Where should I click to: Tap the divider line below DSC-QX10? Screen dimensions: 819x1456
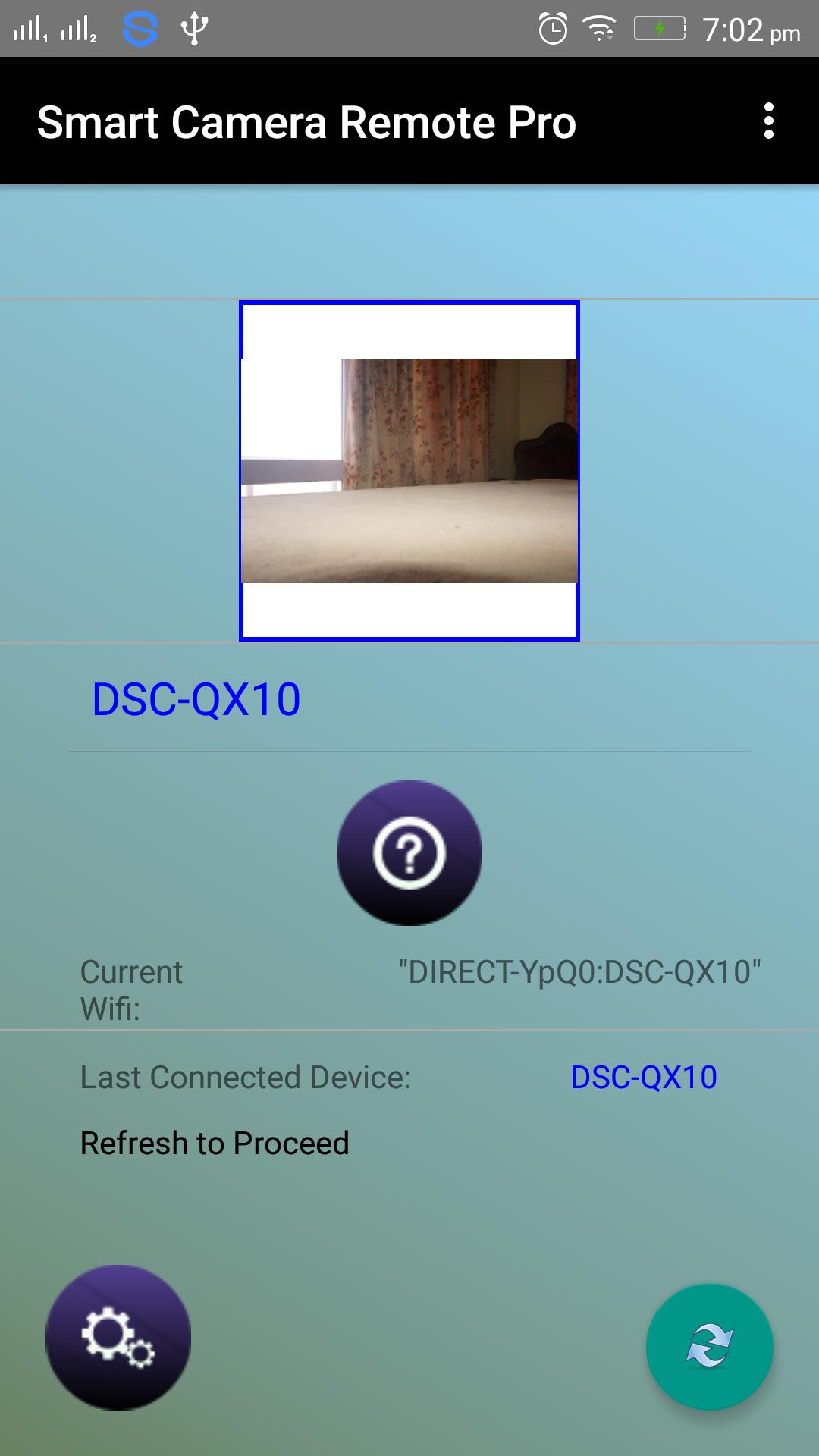tap(408, 751)
